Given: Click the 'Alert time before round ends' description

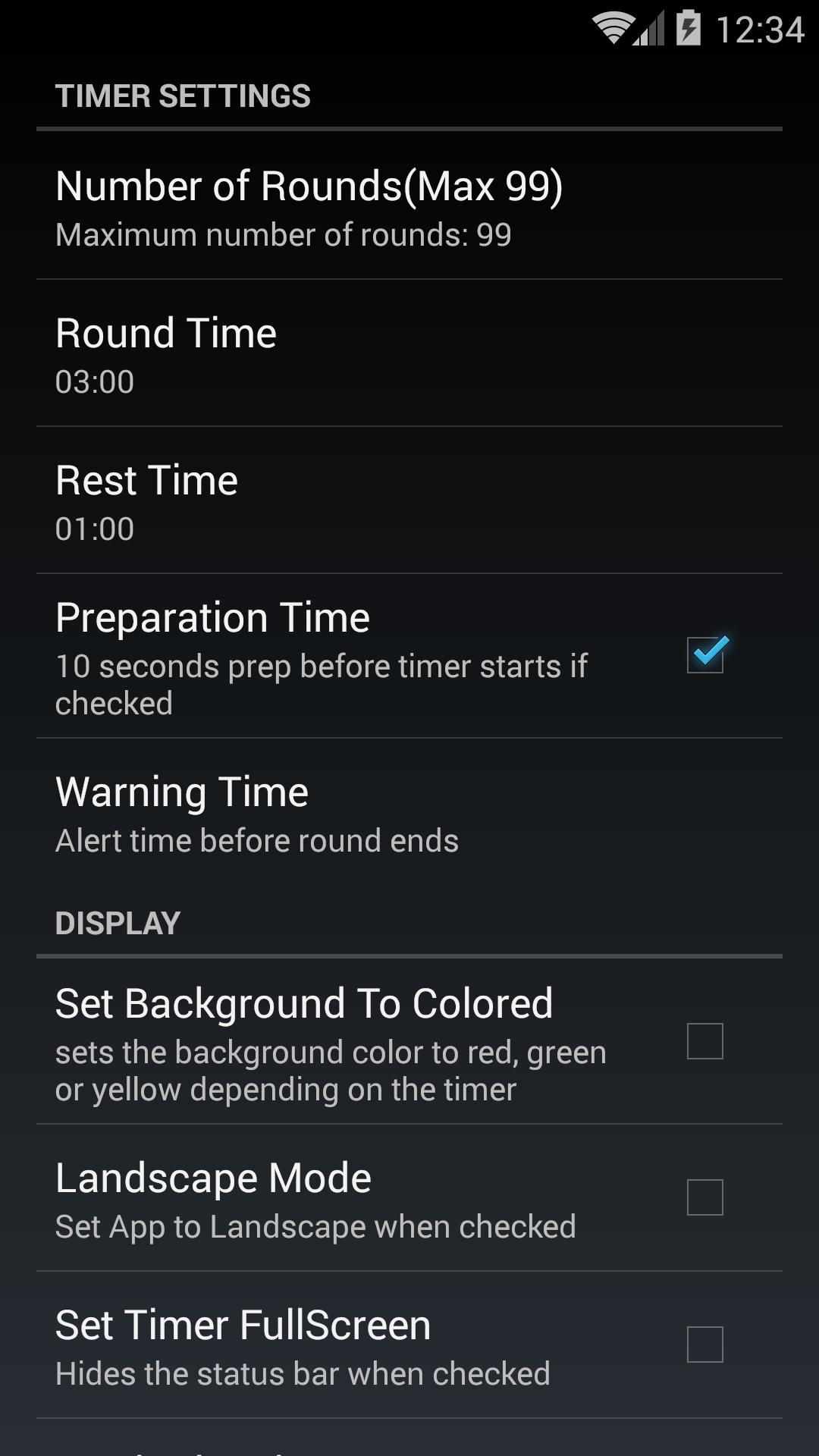Looking at the screenshot, I should tap(257, 840).
